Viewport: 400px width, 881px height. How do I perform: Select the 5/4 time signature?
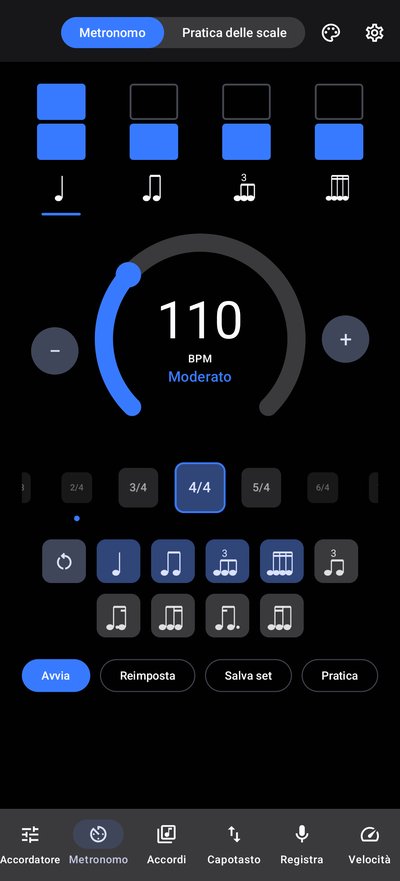click(x=261, y=488)
